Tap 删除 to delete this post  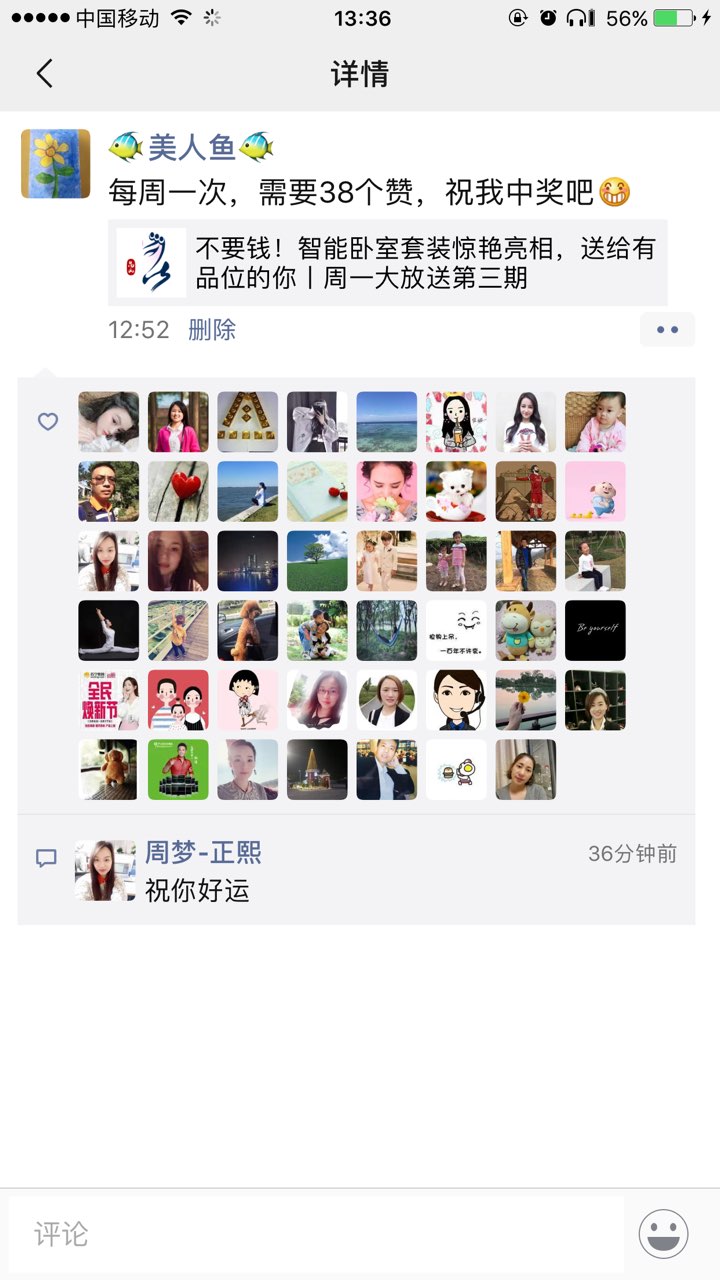212,330
